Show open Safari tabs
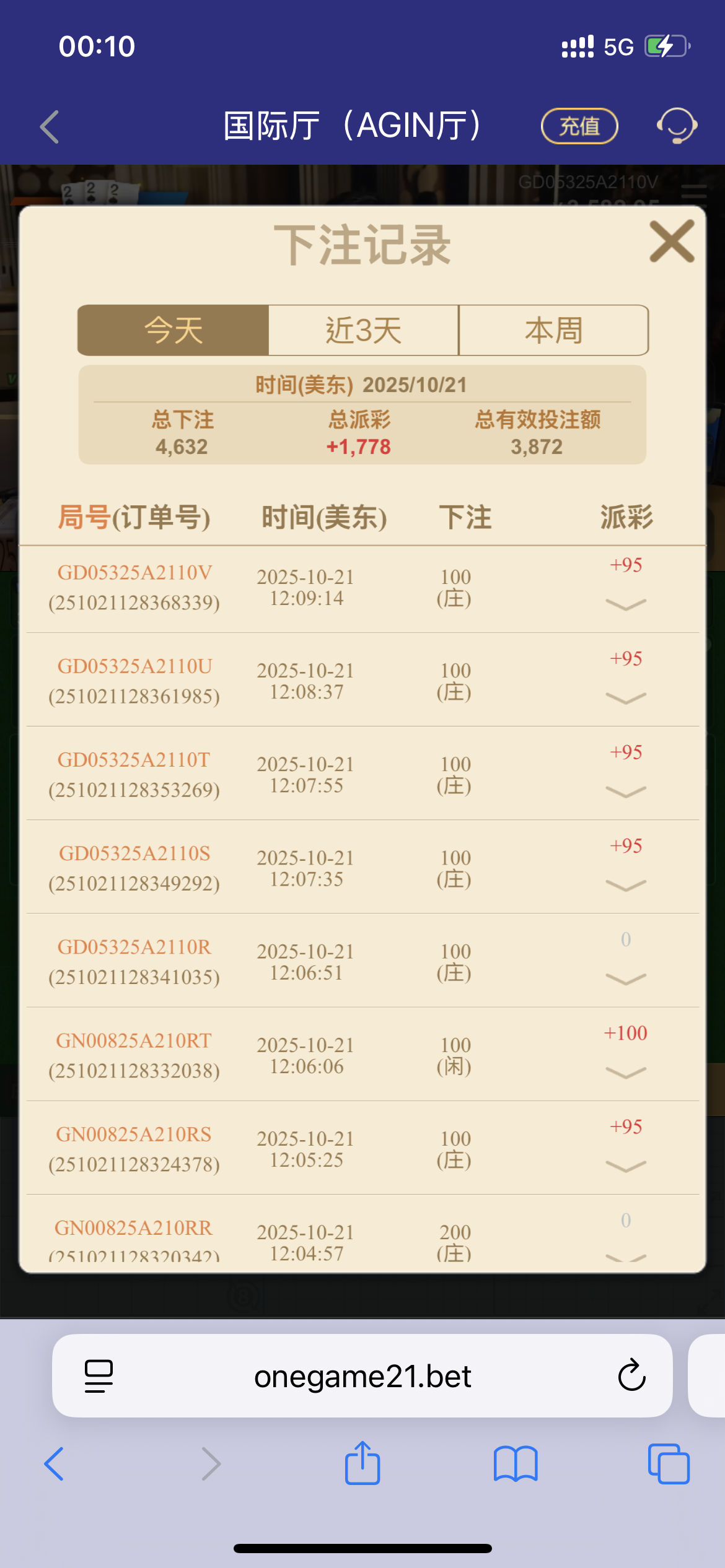Image resolution: width=725 pixels, height=1568 pixels. click(668, 1464)
